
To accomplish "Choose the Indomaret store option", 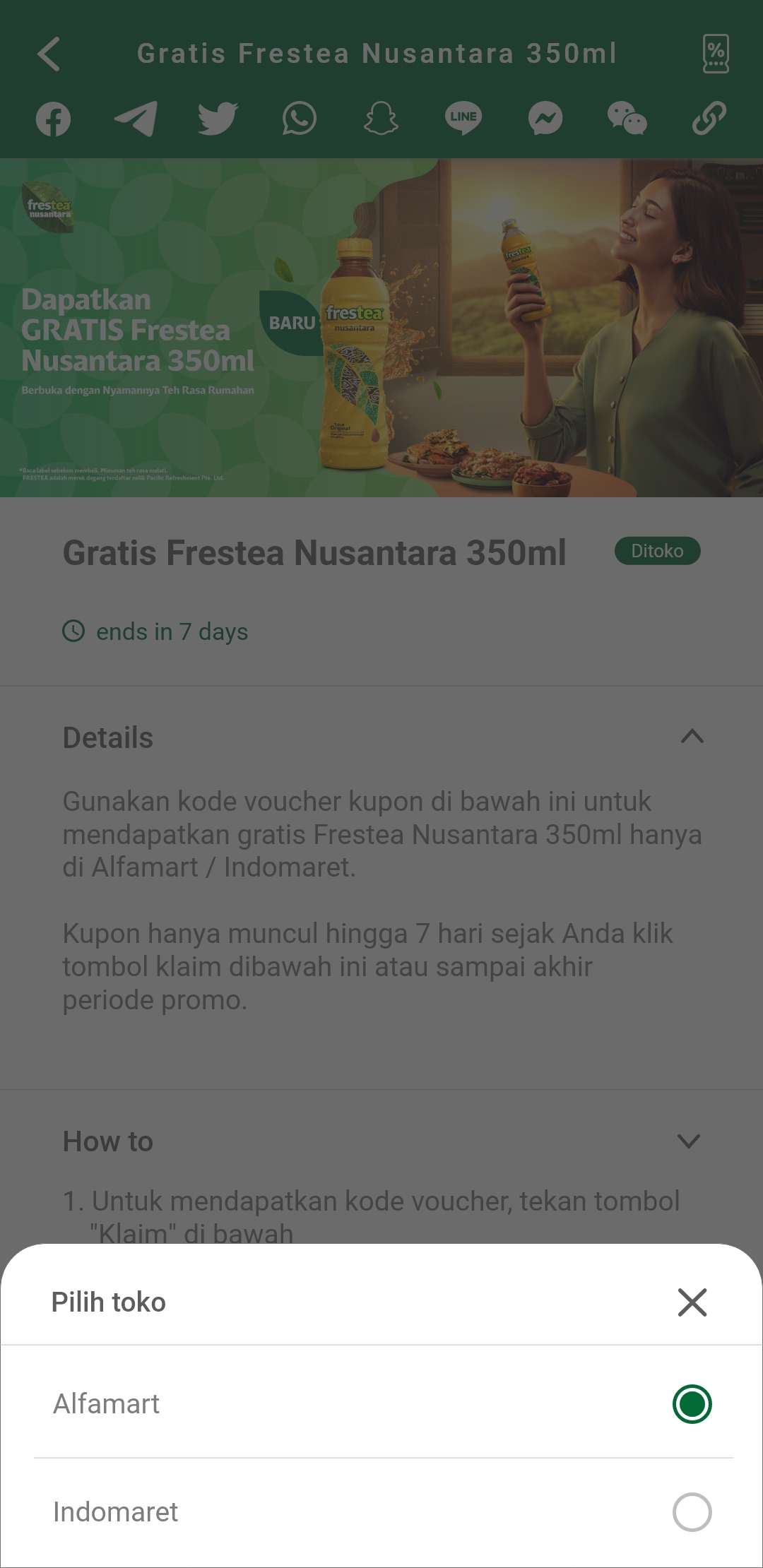I will pyautogui.click(x=381, y=1511).
